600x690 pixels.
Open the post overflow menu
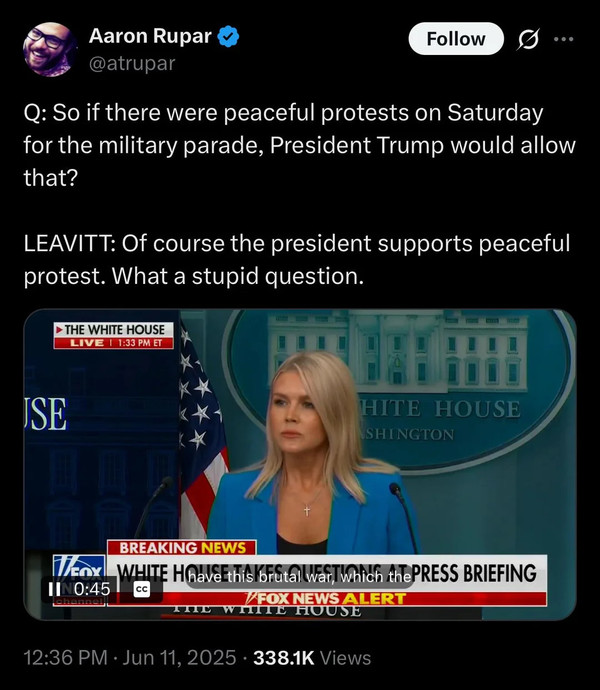coord(564,40)
